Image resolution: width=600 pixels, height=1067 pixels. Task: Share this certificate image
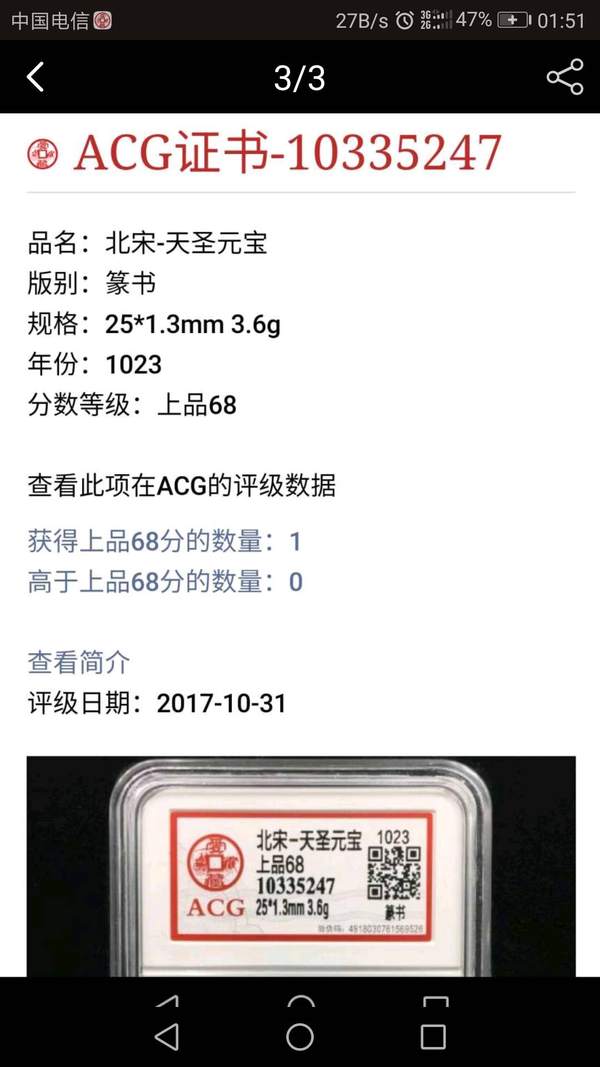point(564,77)
